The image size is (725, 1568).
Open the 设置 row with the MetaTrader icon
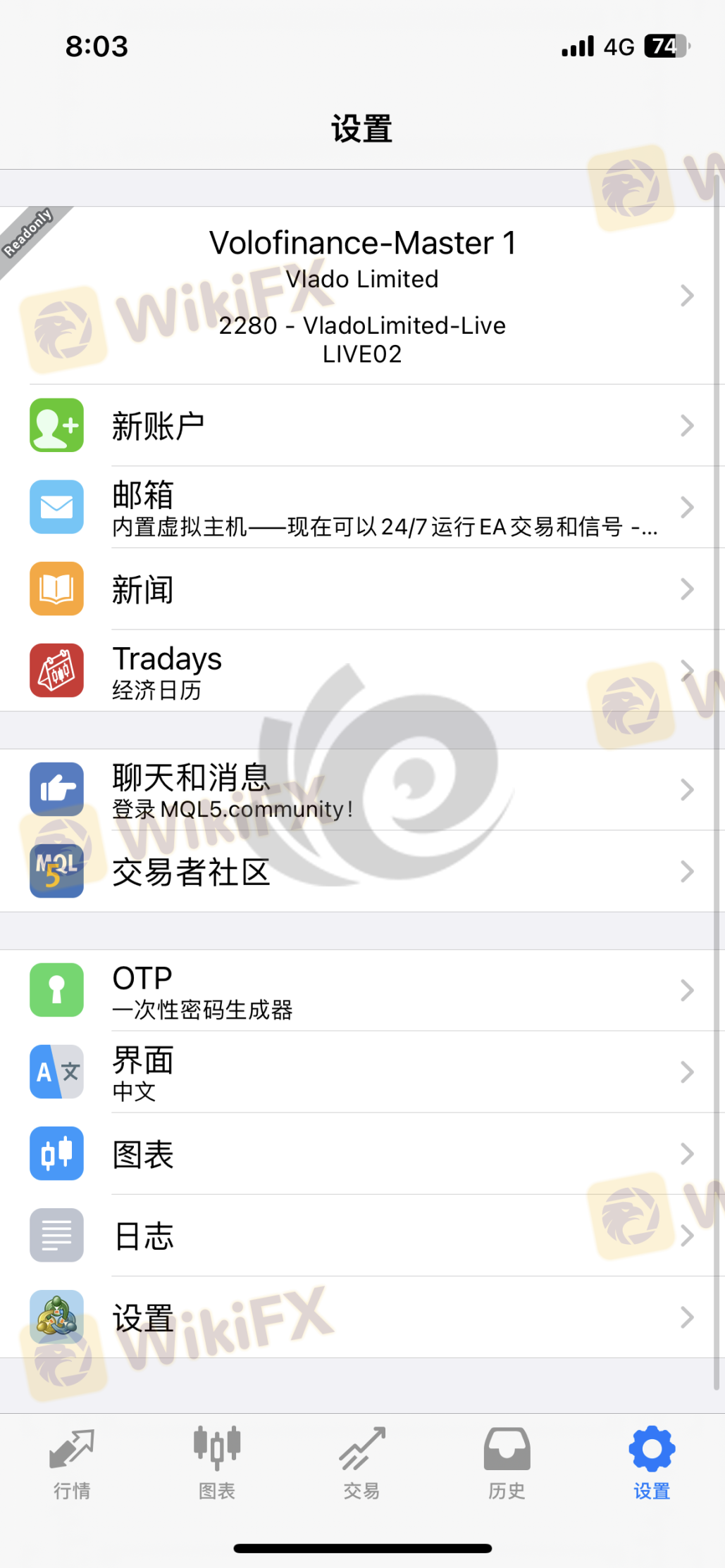pyautogui.click(x=362, y=1317)
